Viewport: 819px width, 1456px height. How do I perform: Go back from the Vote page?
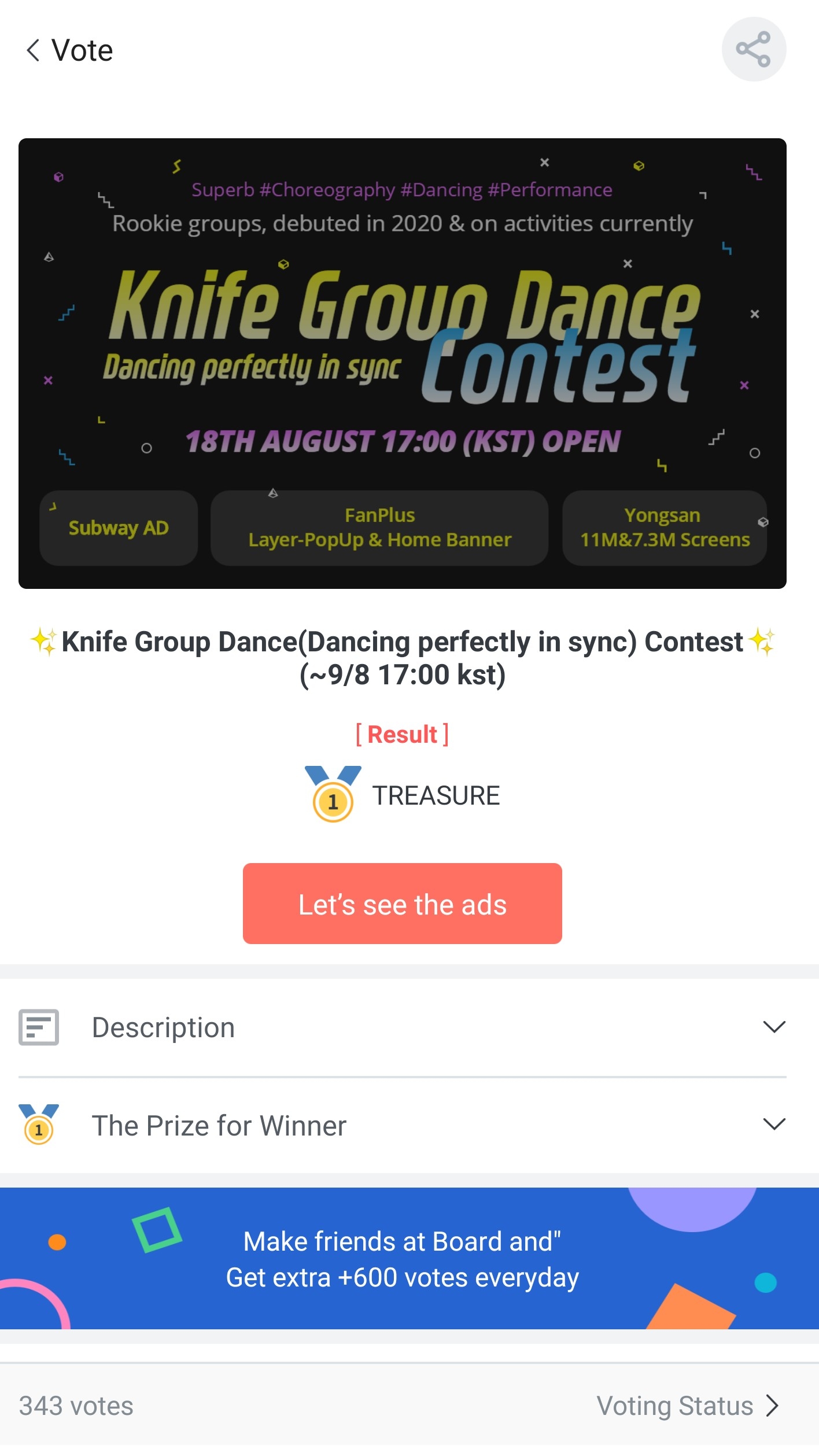[34, 50]
